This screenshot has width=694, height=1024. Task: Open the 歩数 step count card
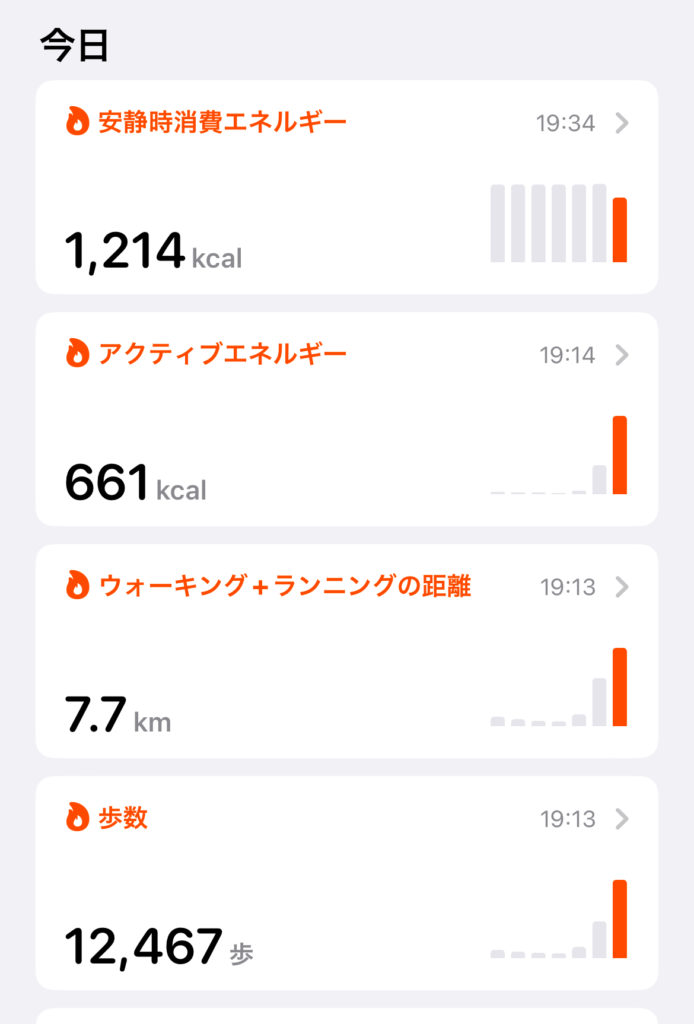pos(346,883)
